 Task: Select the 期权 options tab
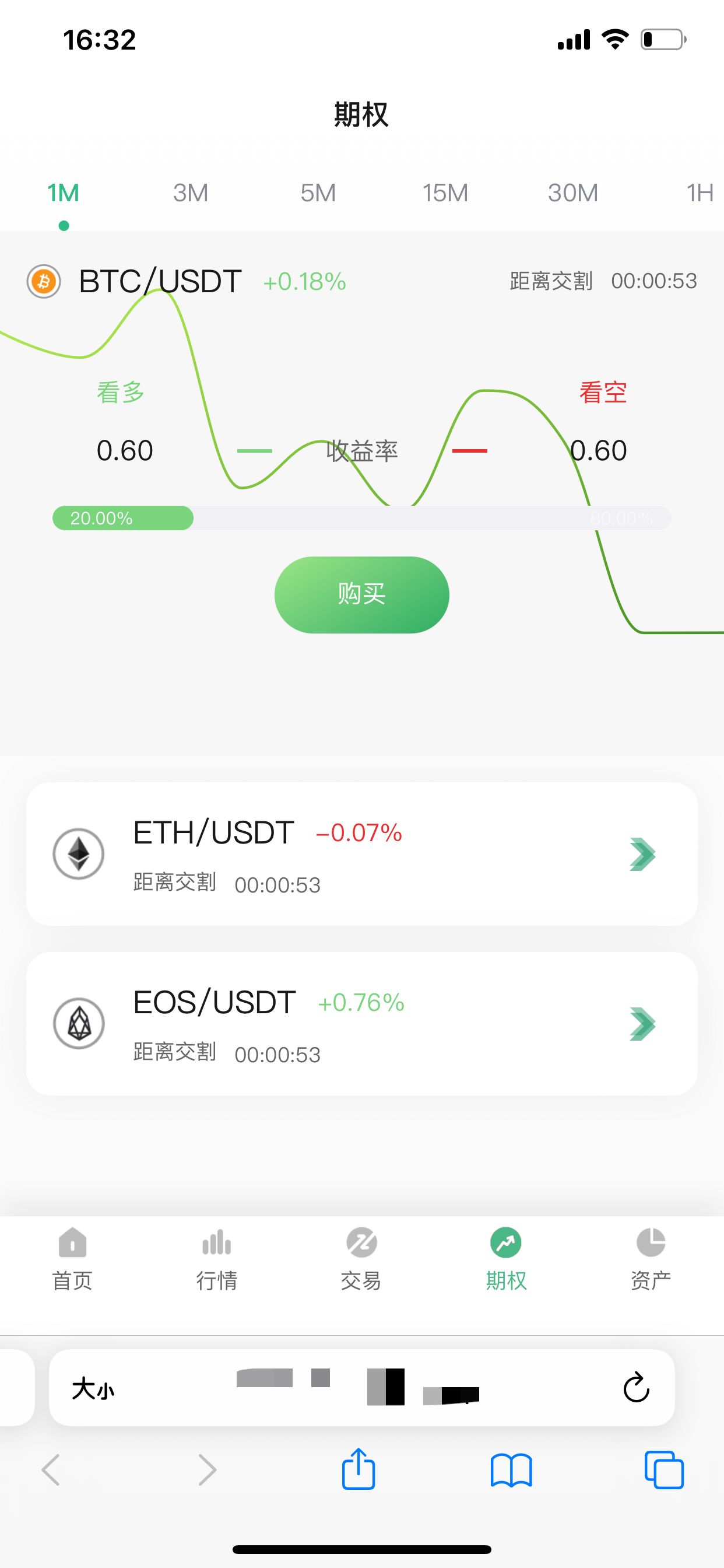coord(505,1259)
